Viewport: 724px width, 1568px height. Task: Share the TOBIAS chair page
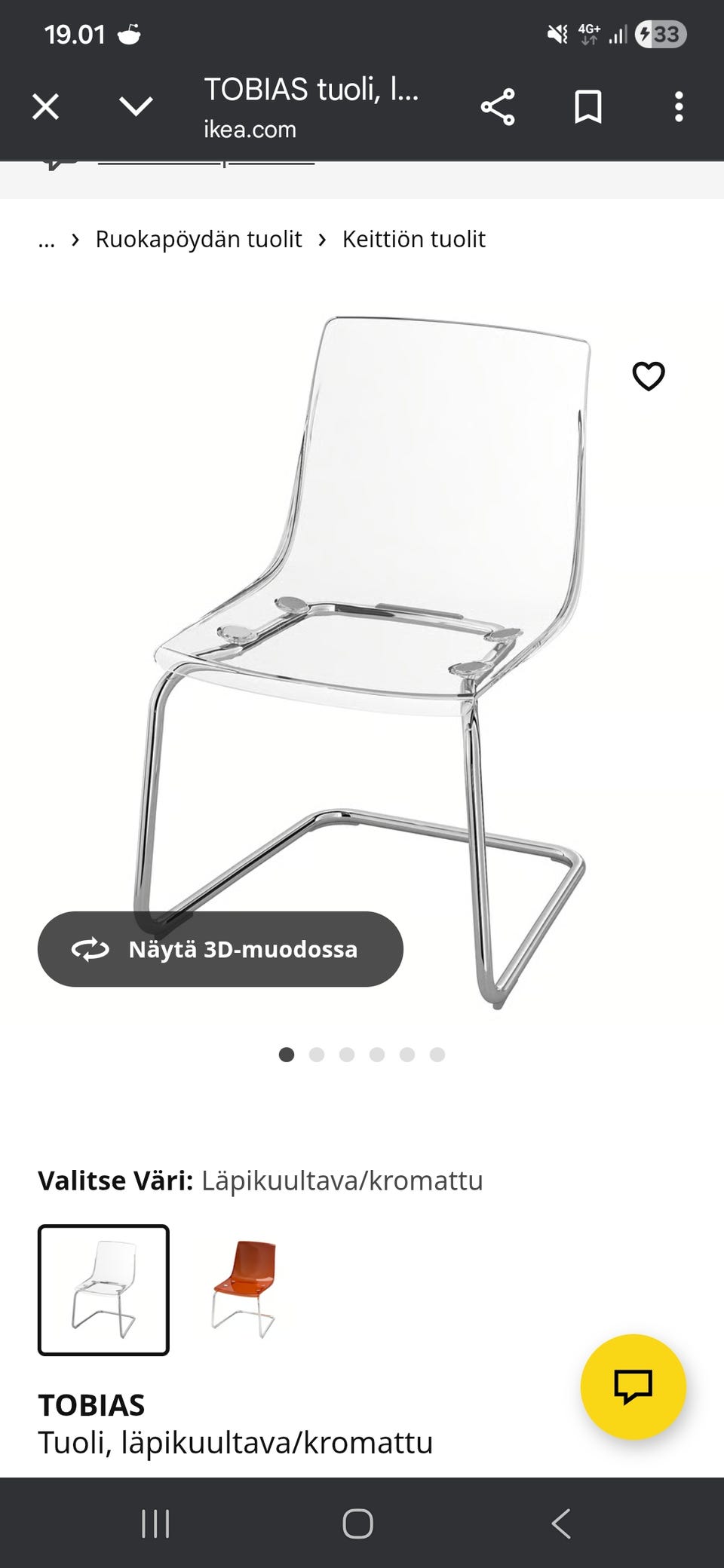[498, 107]
